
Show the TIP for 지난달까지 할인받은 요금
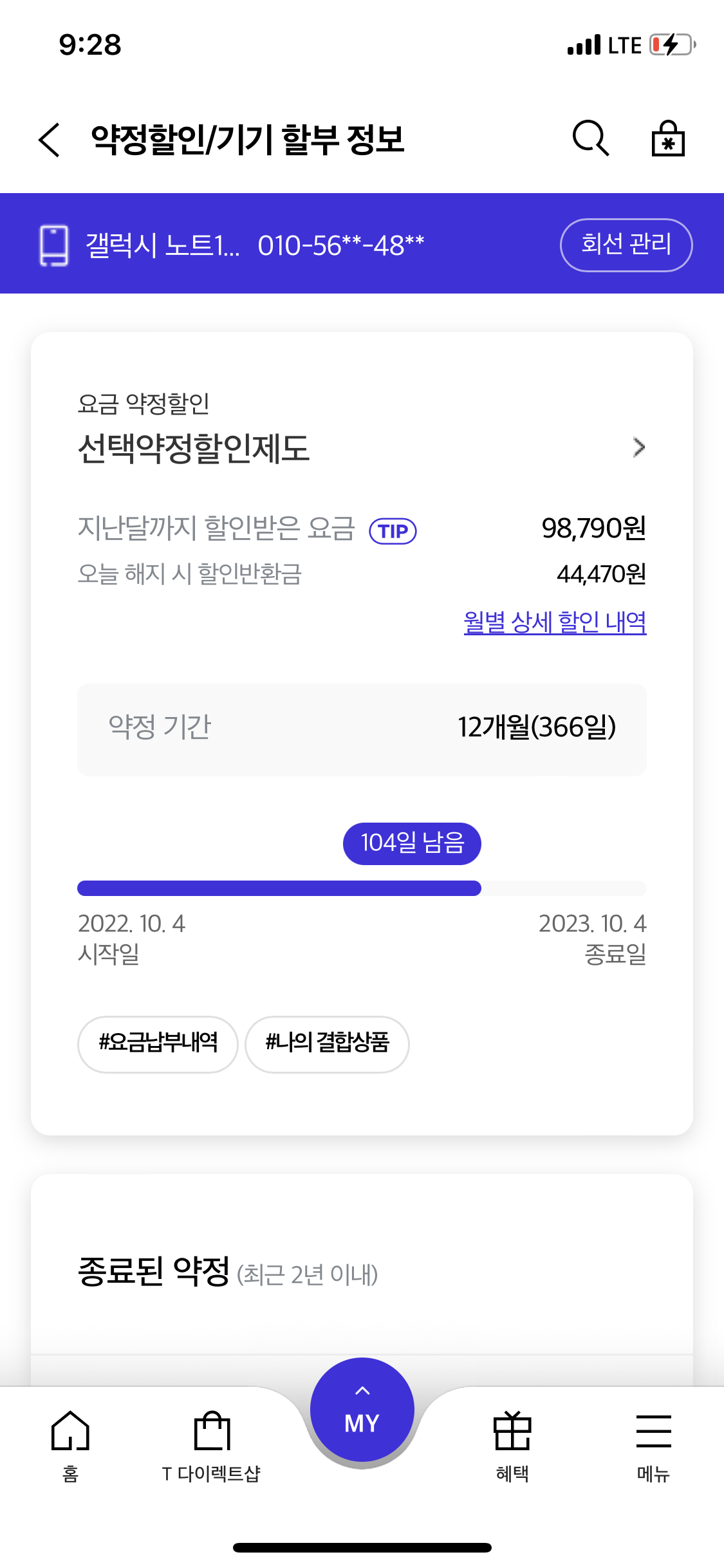pos(393,531)
